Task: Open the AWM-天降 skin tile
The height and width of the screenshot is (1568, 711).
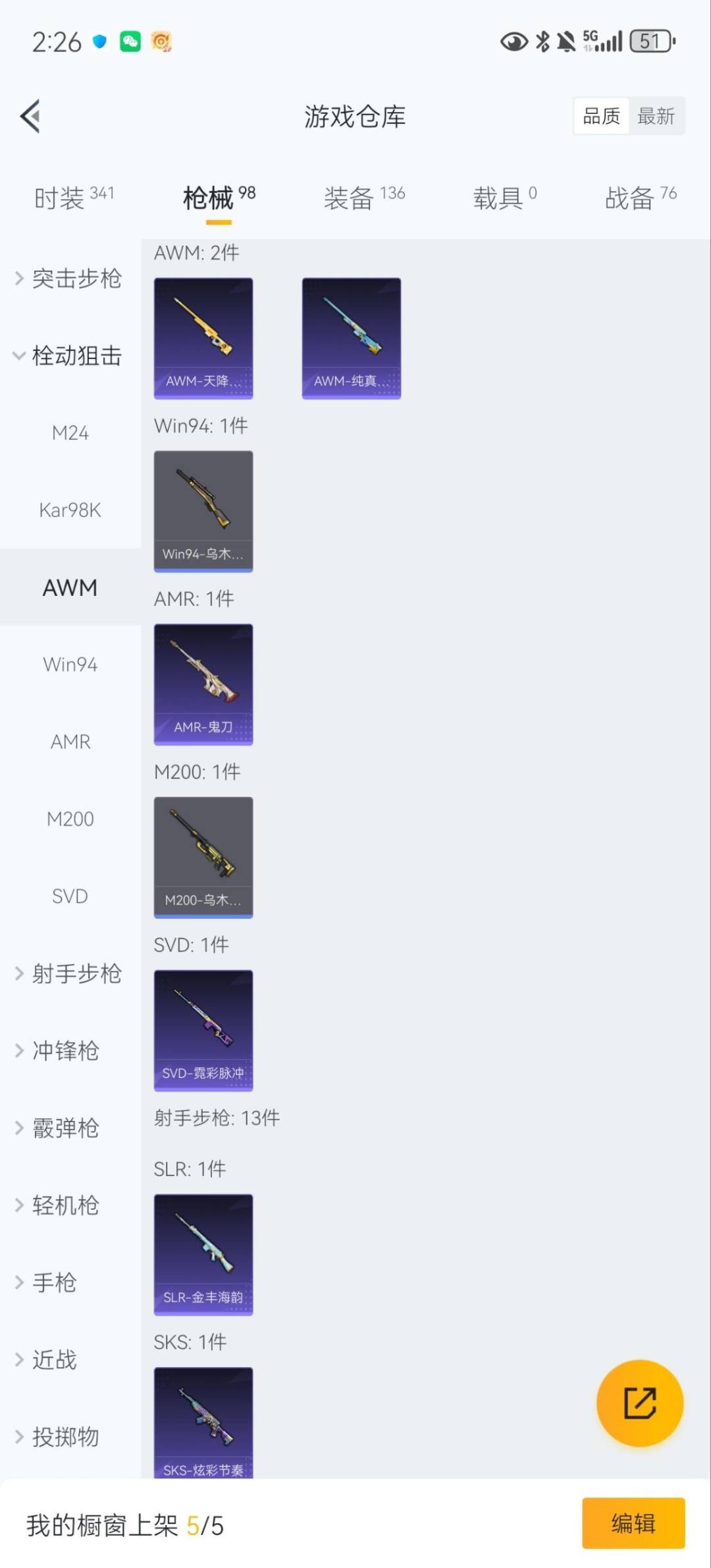Action: (x=203, y=338)
